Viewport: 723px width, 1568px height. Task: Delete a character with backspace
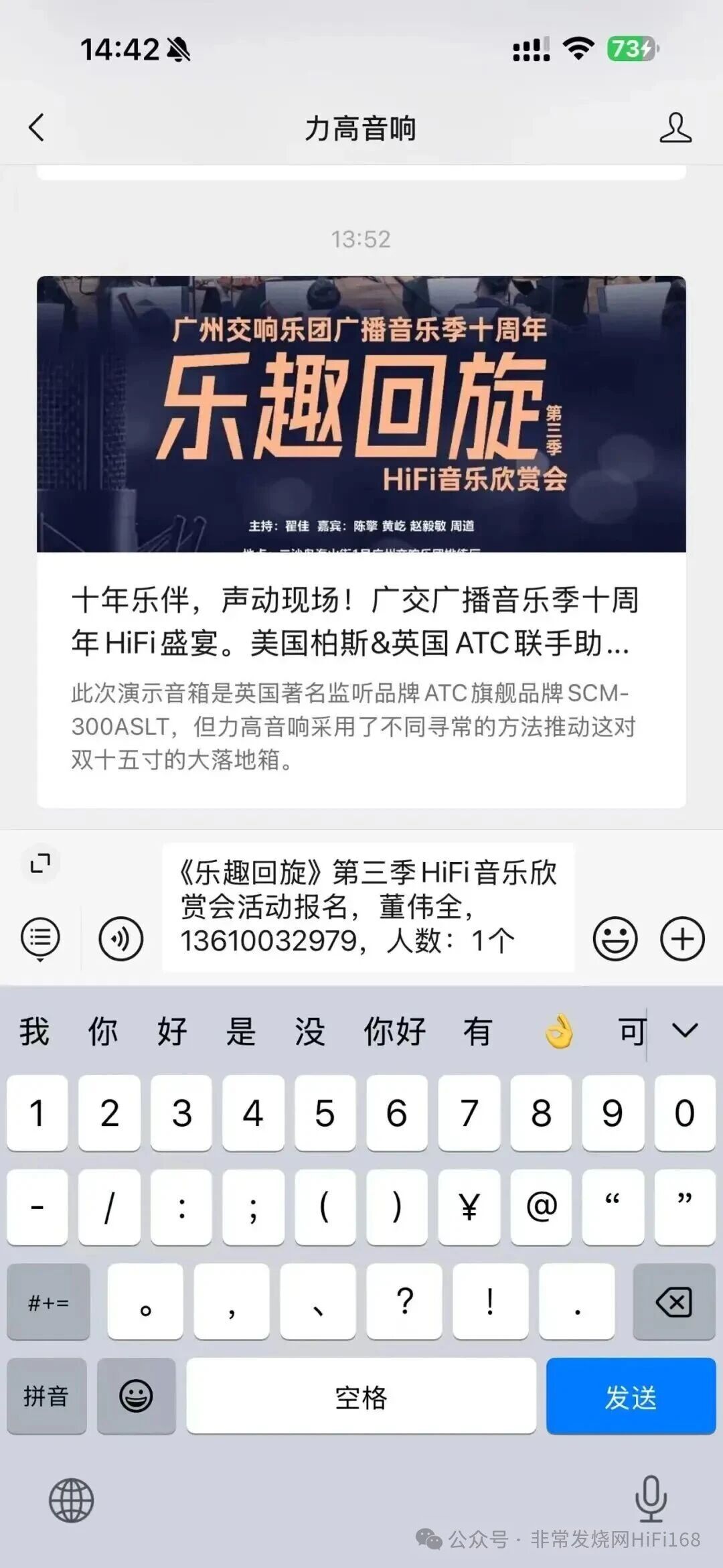coord(673,1302)
